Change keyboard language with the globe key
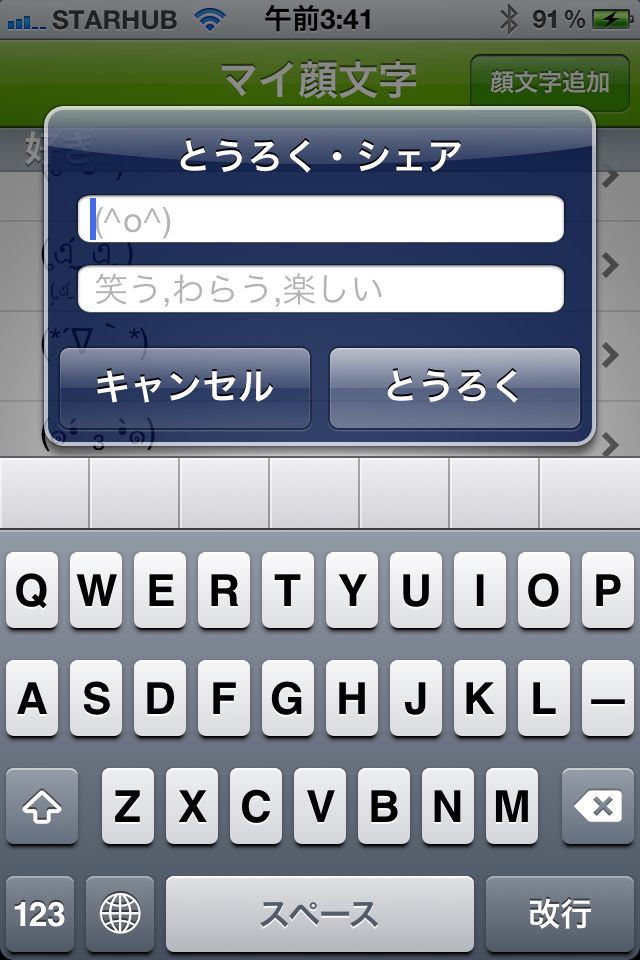Viewport: 640px width, 960px height. [x=120, y=913]
